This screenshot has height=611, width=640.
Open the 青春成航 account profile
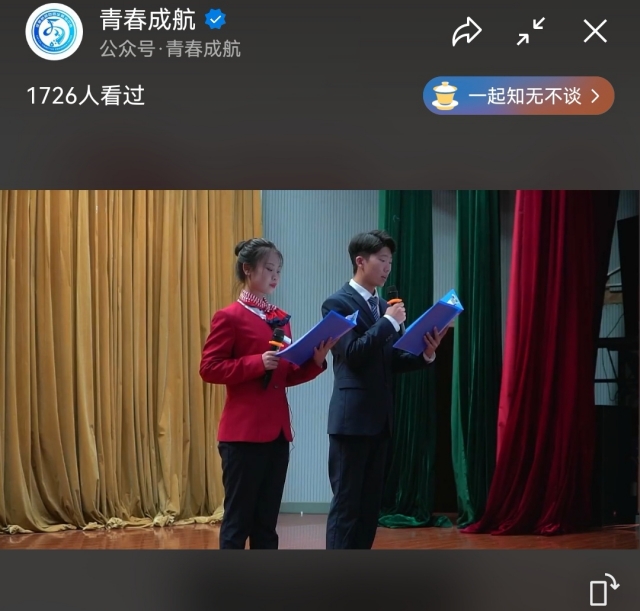coord(54,32)
